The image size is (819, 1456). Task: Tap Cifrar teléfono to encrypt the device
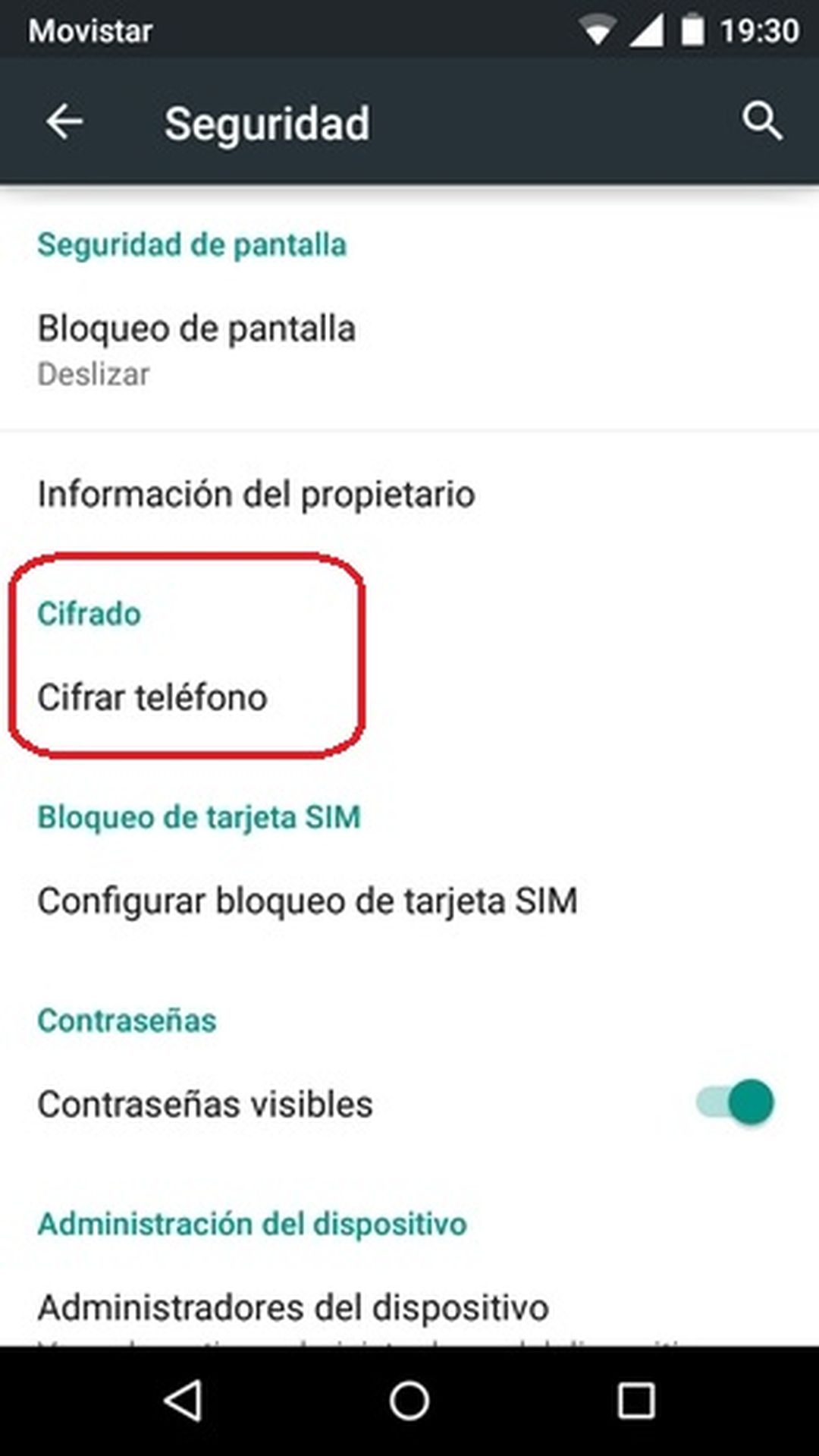[153, 697]
